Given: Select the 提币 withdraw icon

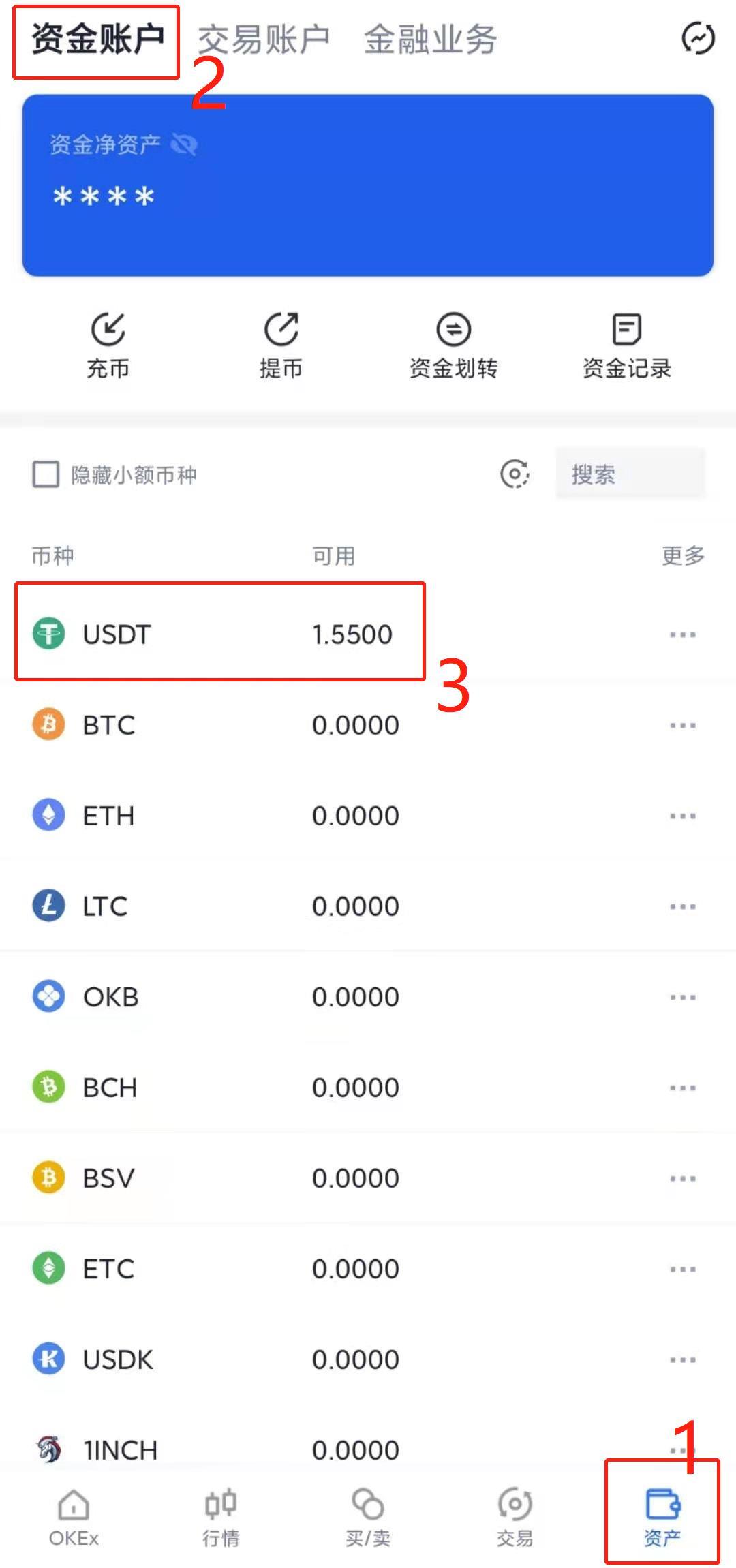Looking at the screenshot, I should (x=281, y=344).
